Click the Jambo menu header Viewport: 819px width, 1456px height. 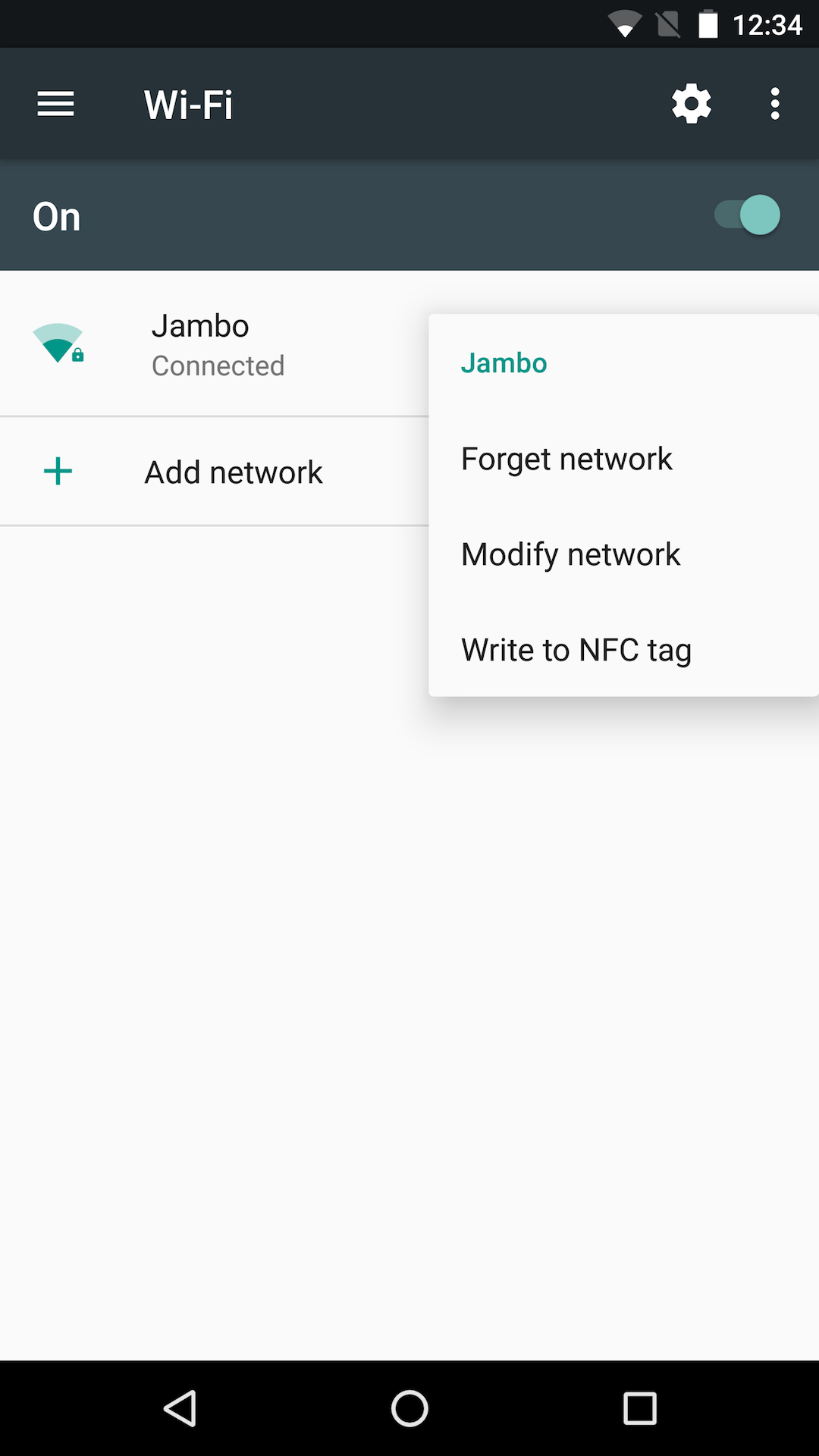(503, 363)
